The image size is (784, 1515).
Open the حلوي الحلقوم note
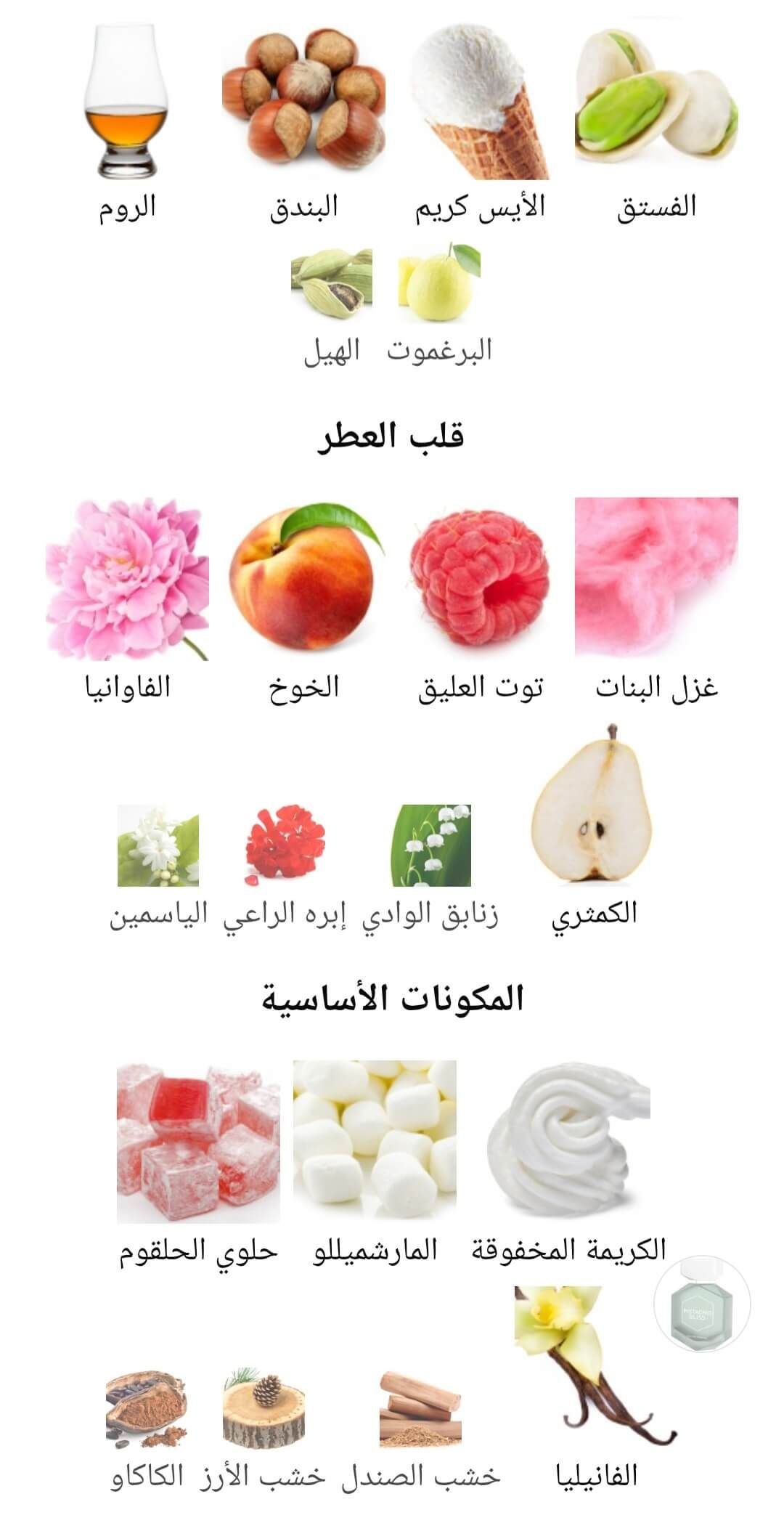[198, 1140]
